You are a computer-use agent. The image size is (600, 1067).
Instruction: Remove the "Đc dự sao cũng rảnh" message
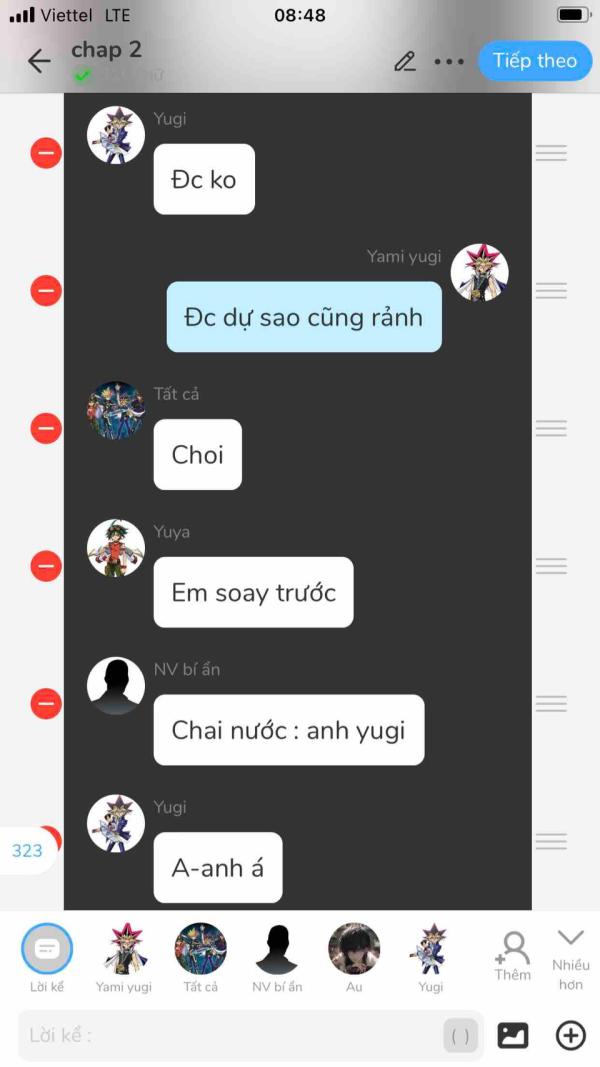coord(46,291)
